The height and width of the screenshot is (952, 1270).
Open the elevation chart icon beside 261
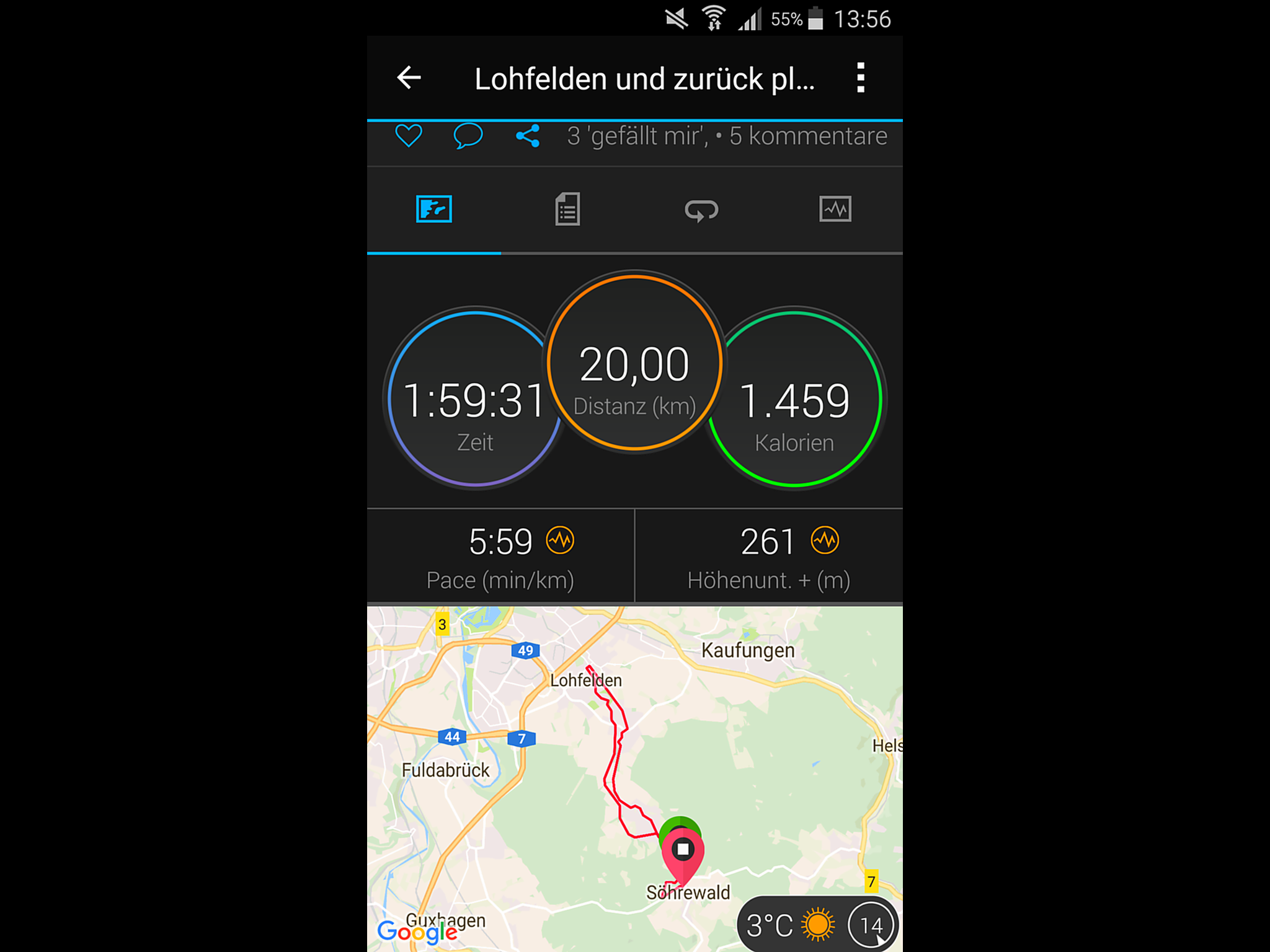(x=825, y=540)
